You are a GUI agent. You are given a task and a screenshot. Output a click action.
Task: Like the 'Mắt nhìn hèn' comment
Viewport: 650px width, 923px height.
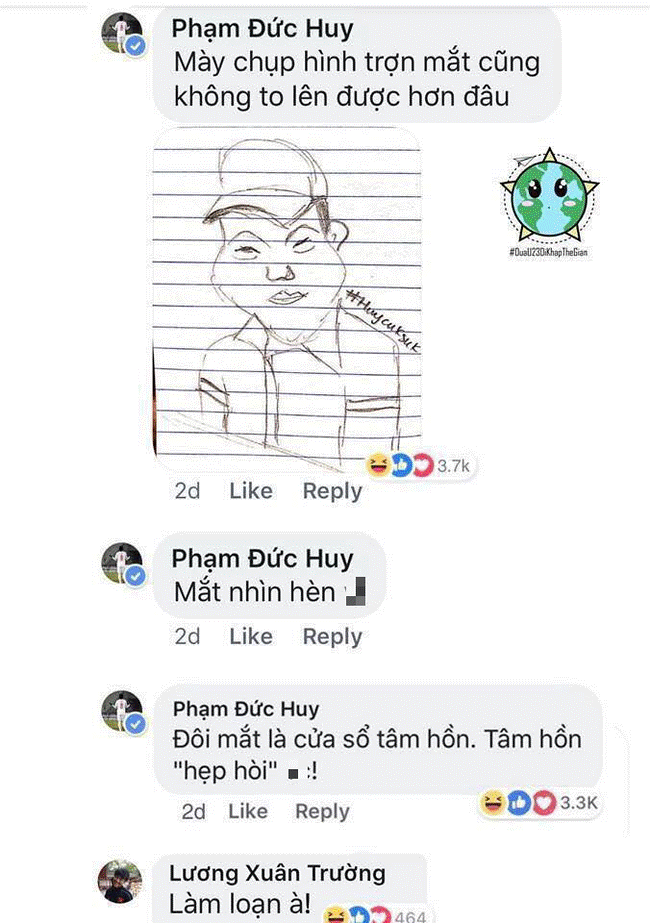point(250,636)
